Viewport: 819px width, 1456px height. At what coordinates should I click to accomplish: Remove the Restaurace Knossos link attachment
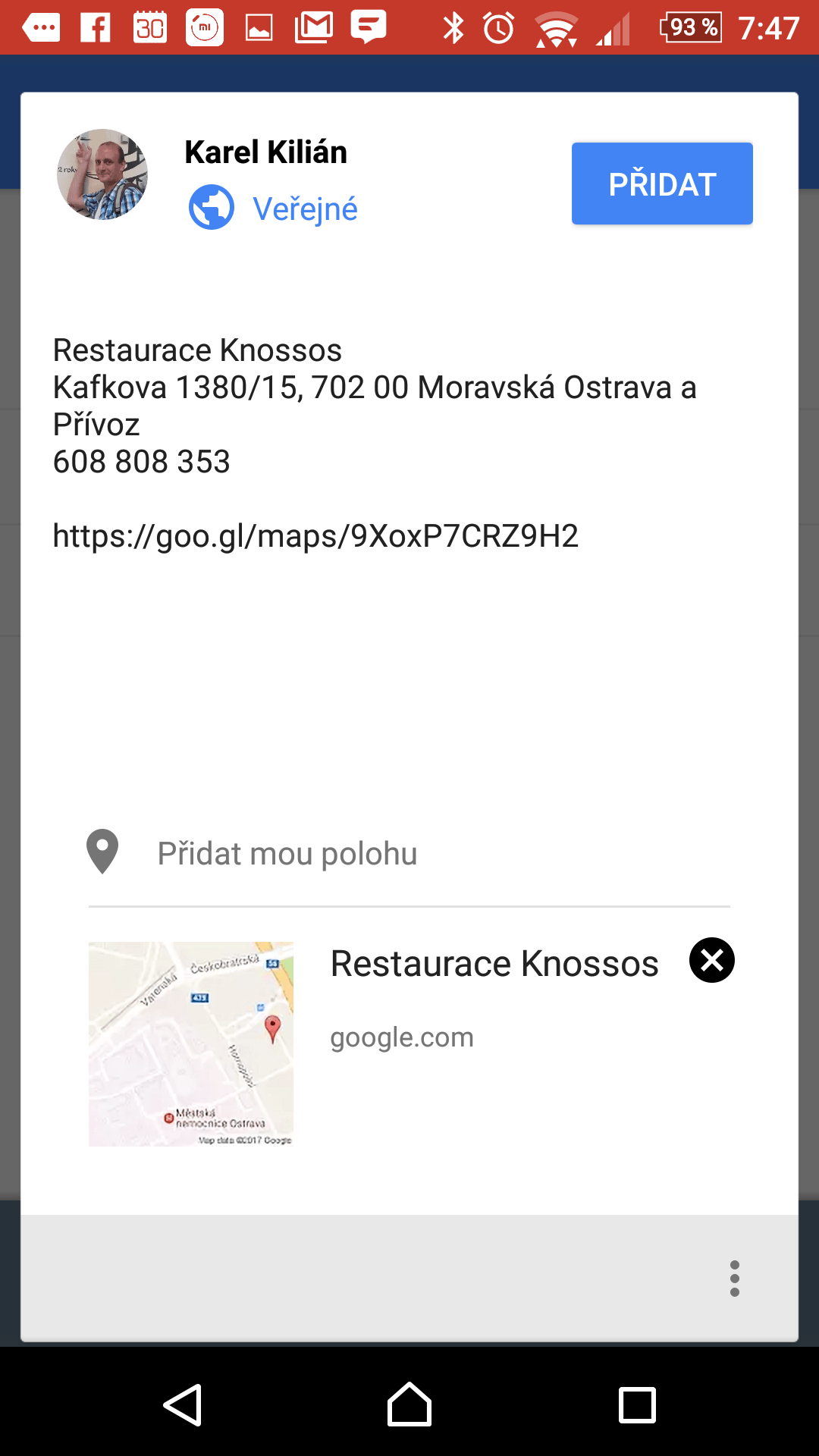pyautogui.click(x=711, y=960)
